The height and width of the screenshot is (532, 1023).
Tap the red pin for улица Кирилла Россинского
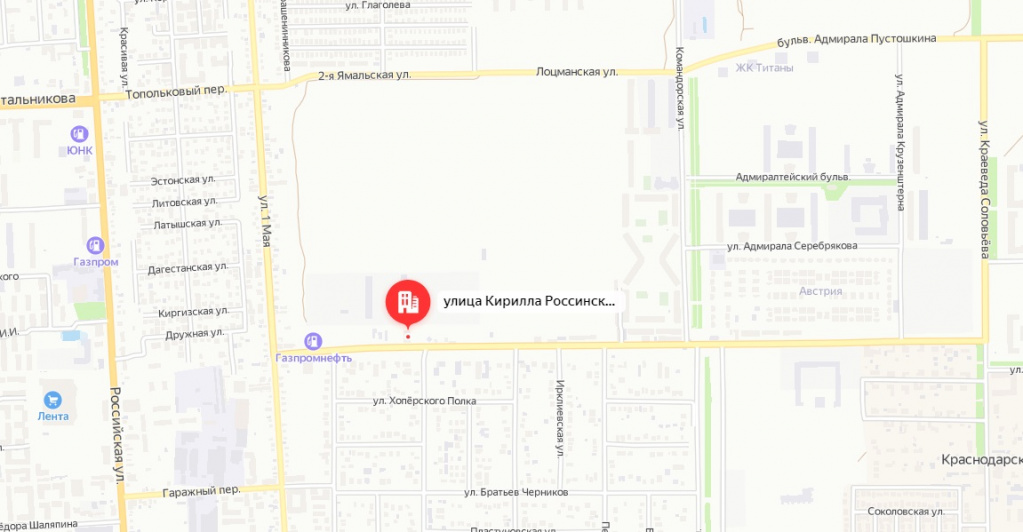coord(408,300)
